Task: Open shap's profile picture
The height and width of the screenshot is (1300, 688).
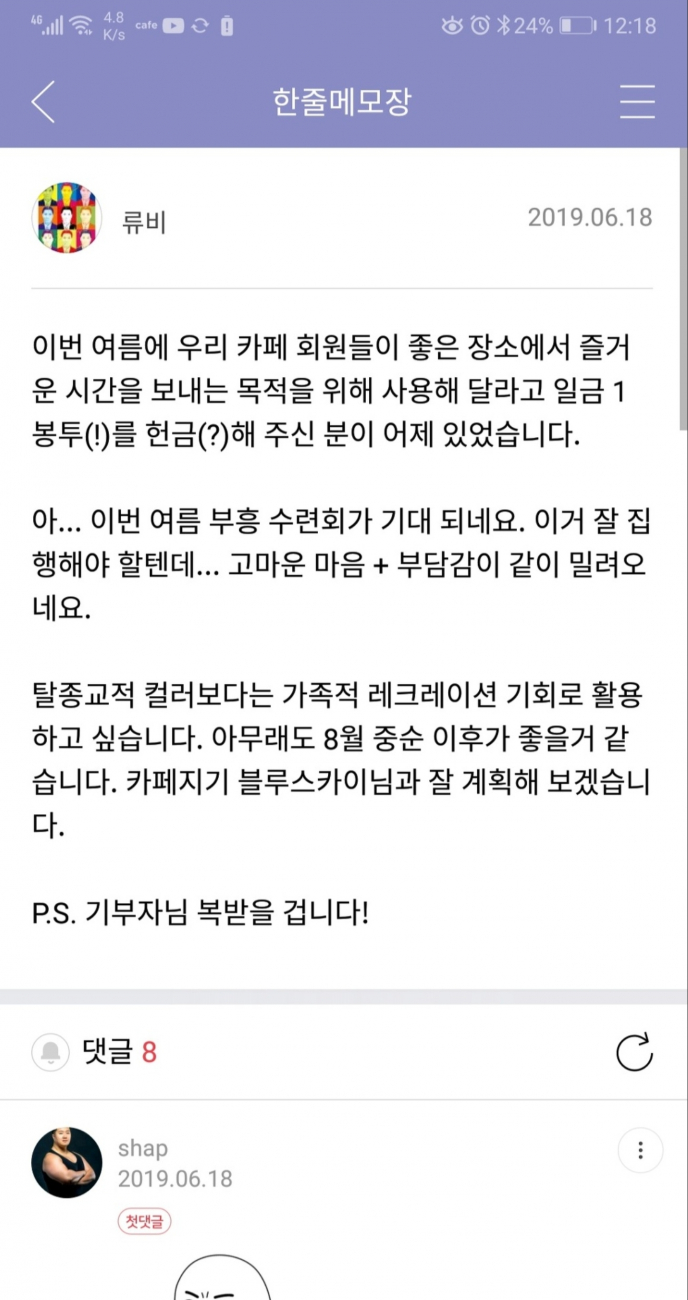Action: click(67, 1162)
